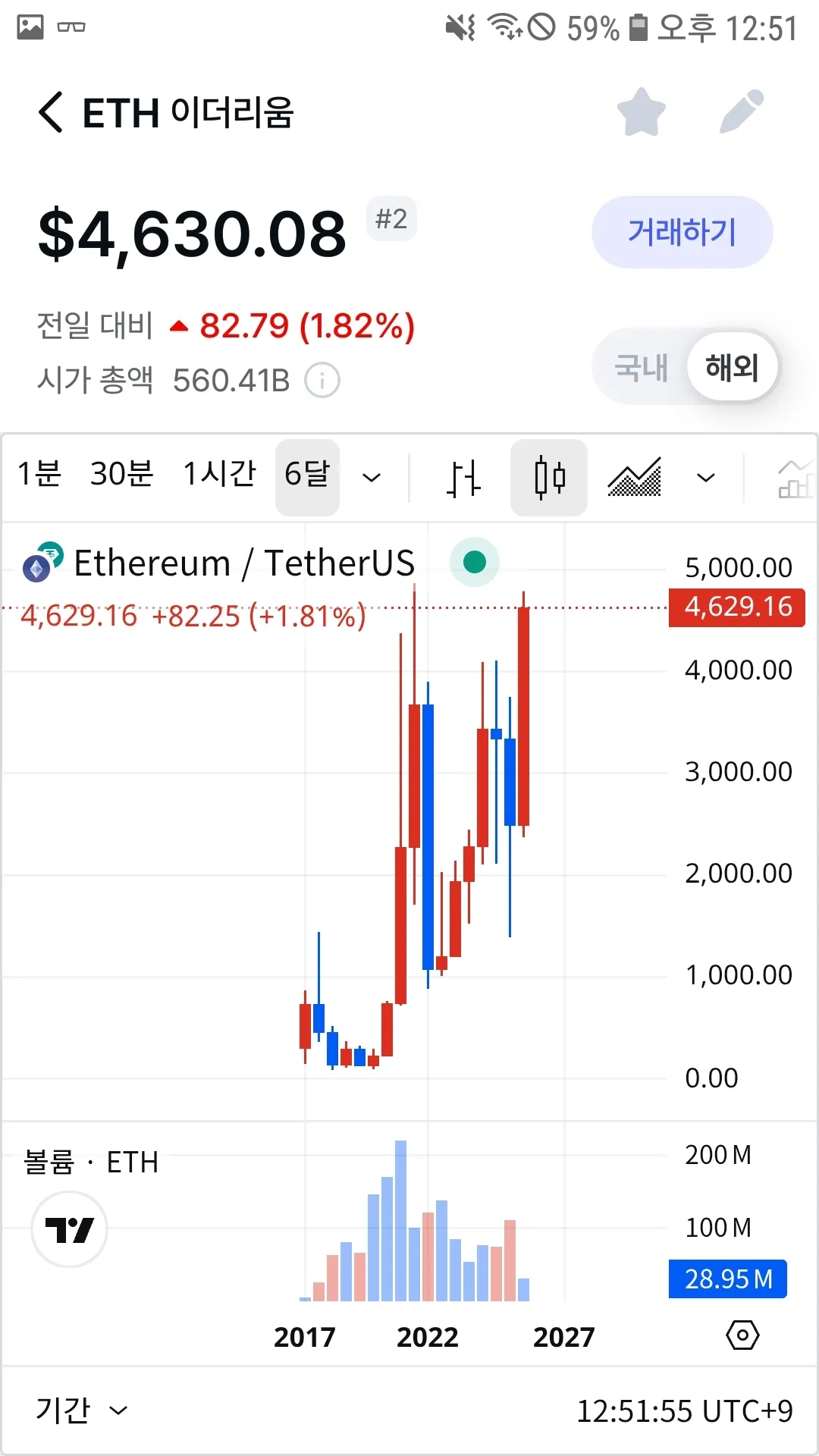Add Ethereum to favorites with the star

click(642, 112)
